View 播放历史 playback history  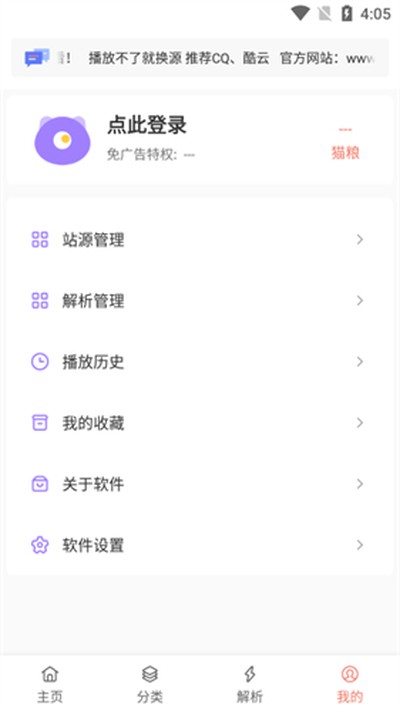tap(200, 362)
